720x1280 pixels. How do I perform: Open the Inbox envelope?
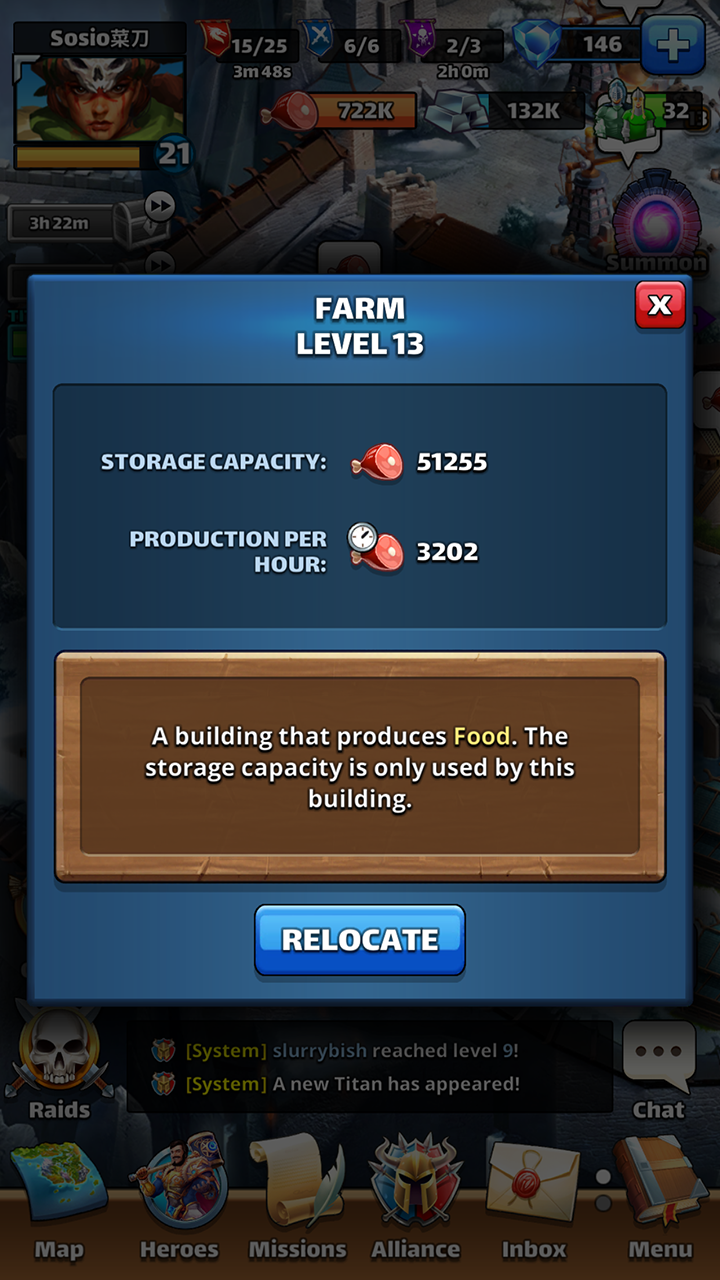pos(533,1200)
